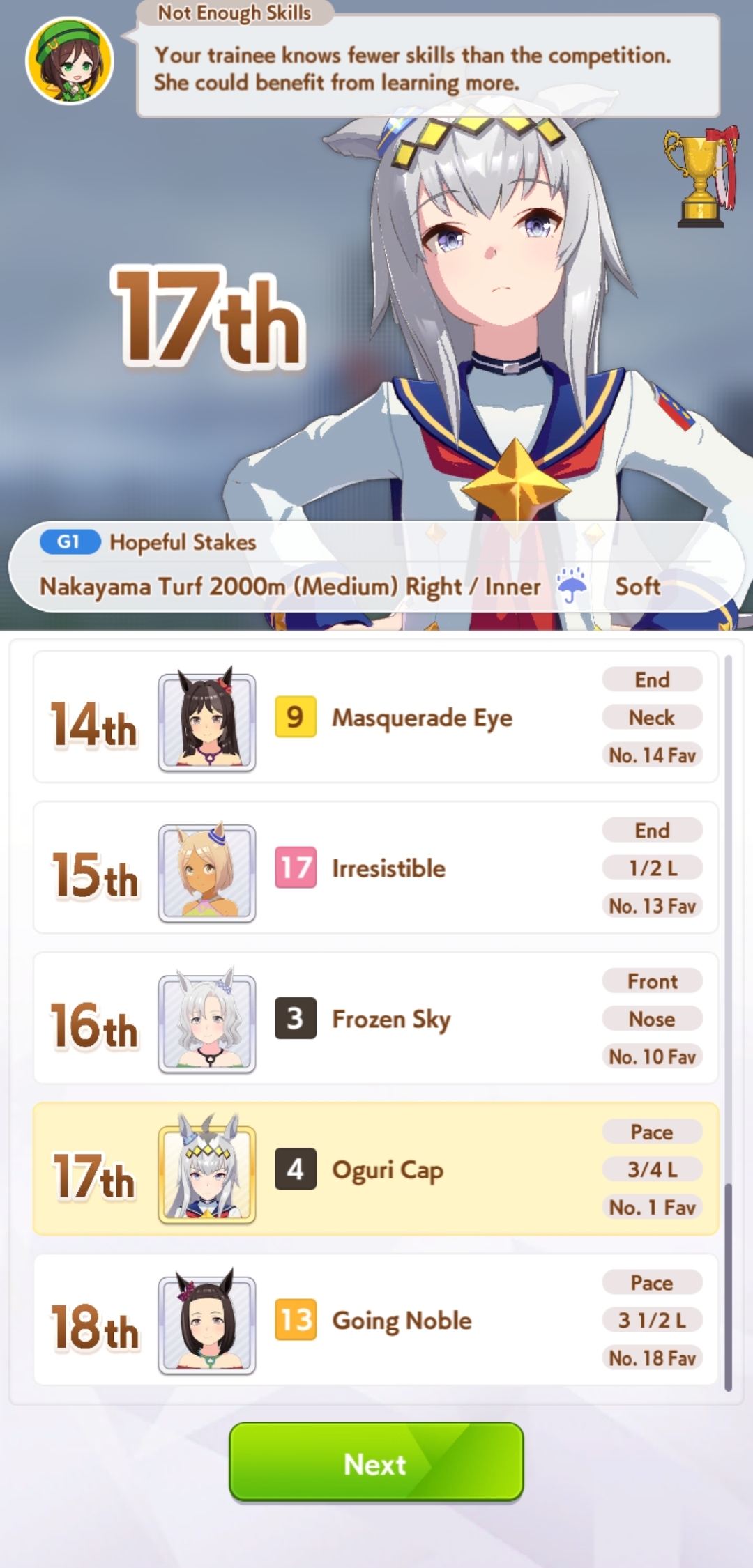Select the Frozen Sky result row
The image size is (753, 1568).
[x=376, y=1018]
